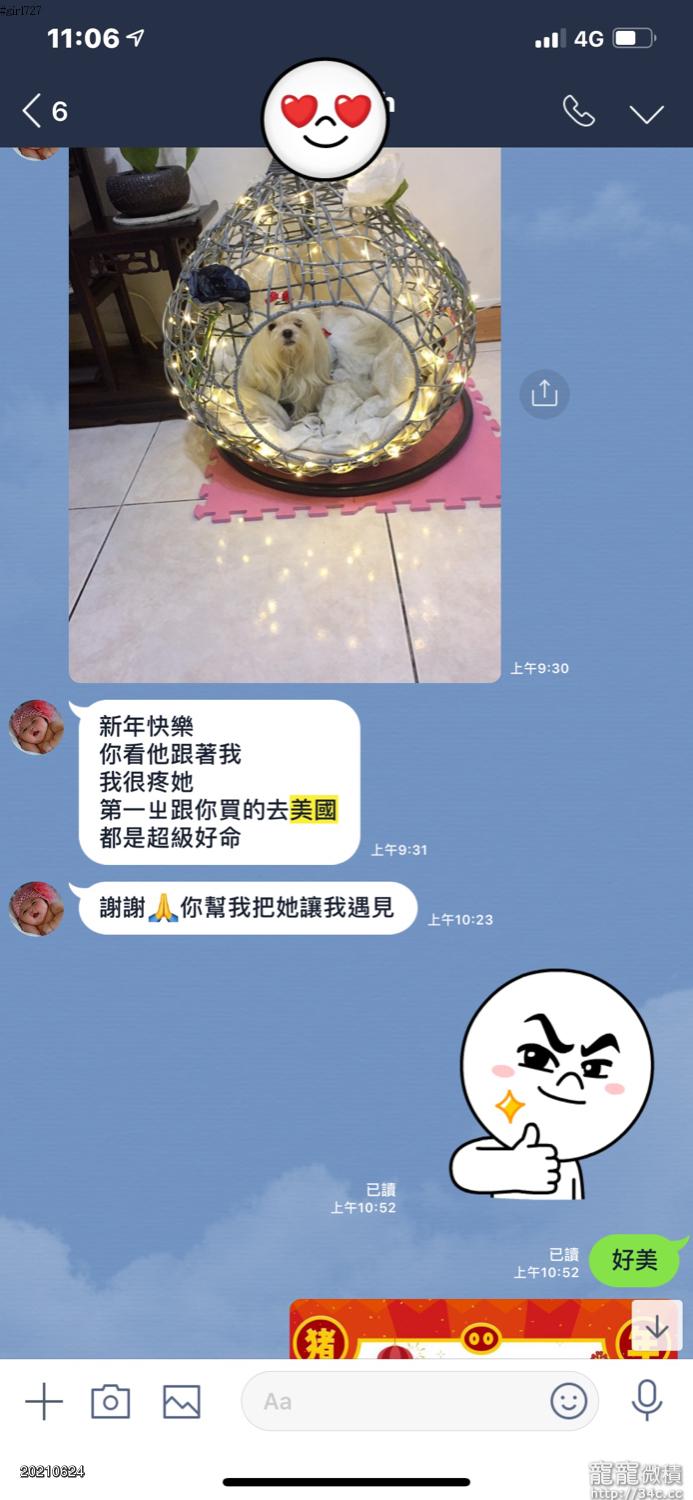Open the photo gallery picker
Screen dimensions: 693x1500
point(181,1401)
